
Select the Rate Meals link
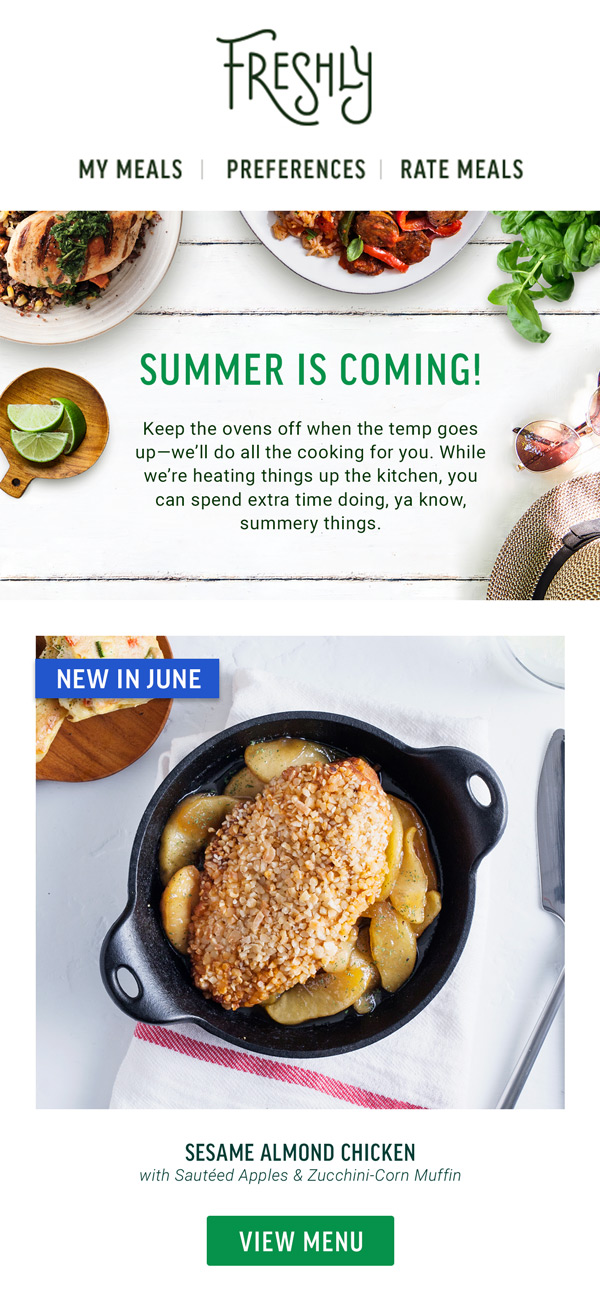[462, 170]
